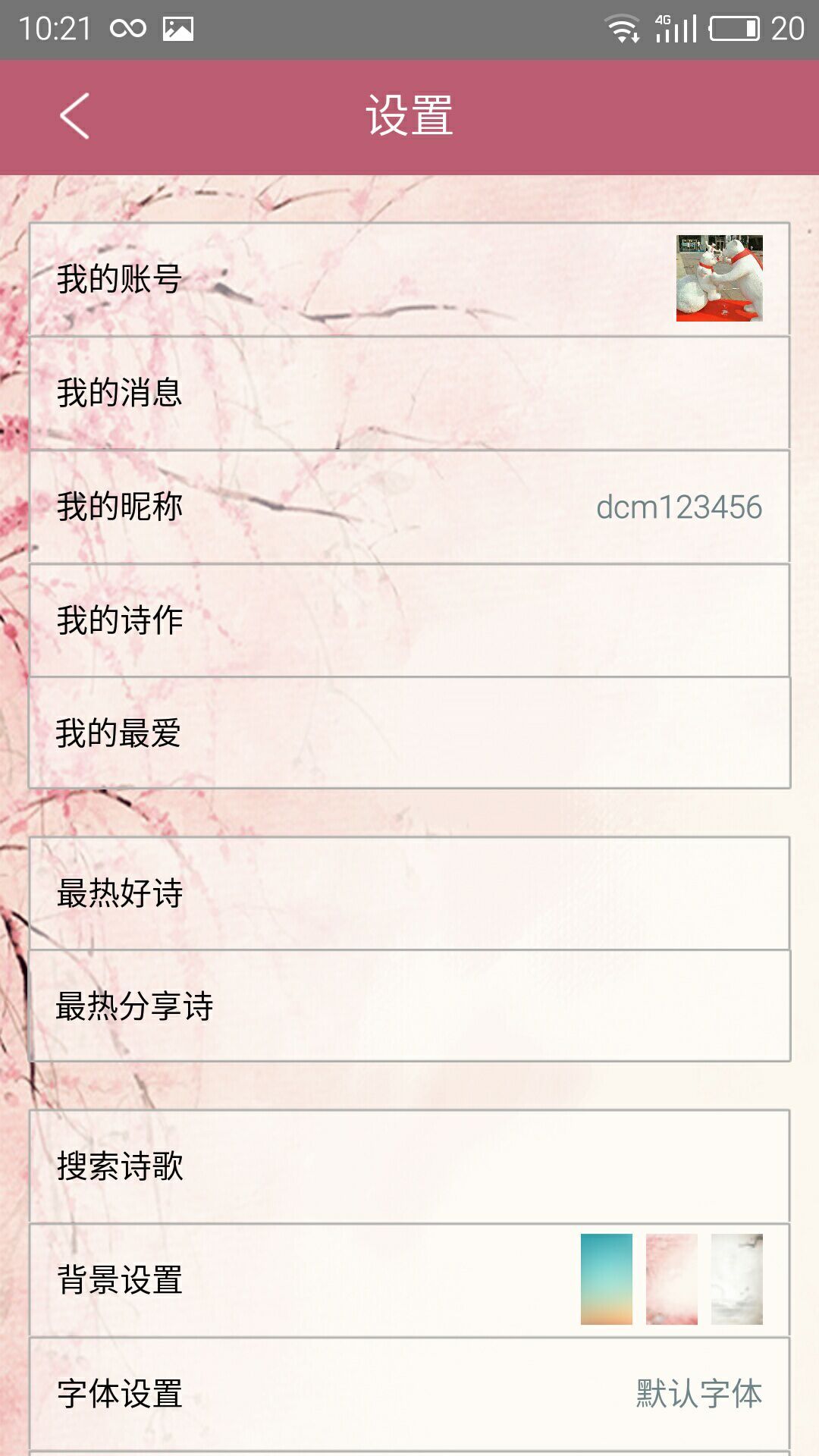The image size is (819, 1456).
Task: Open the 我的账号 row
Action: point(409,279)
